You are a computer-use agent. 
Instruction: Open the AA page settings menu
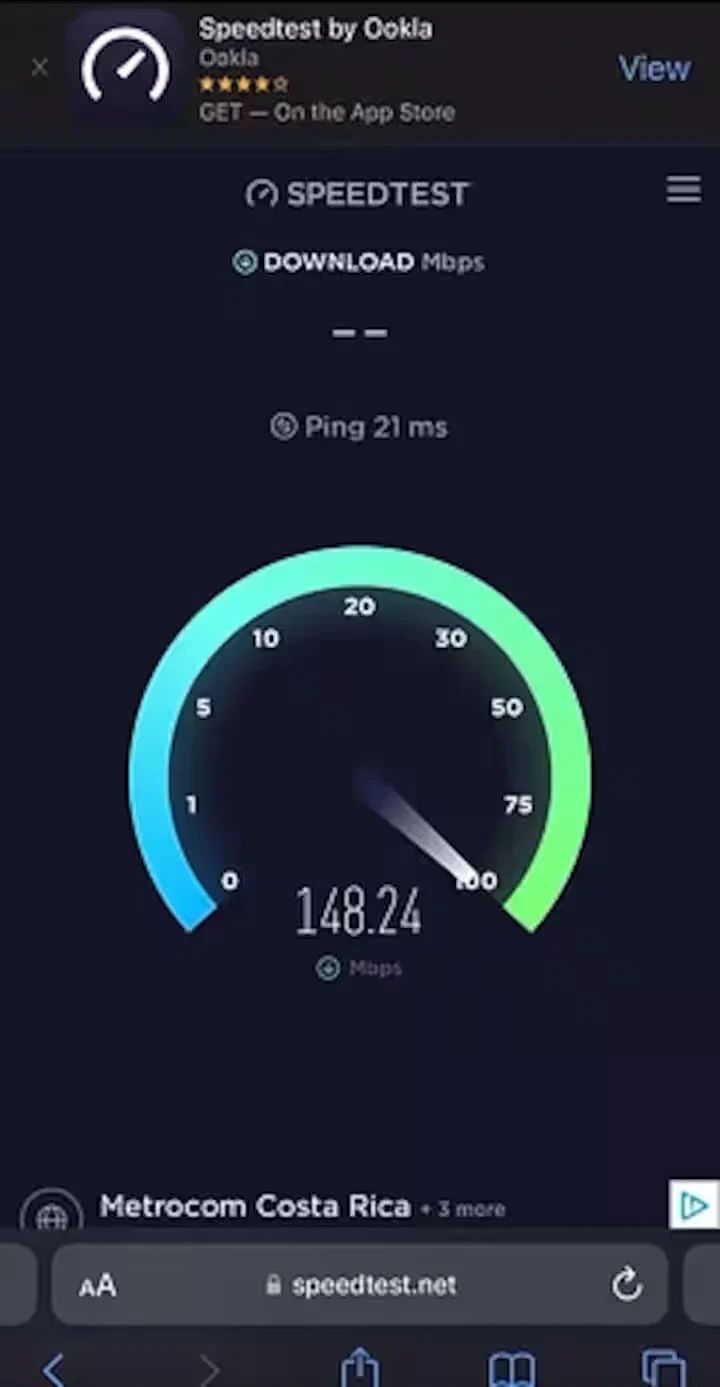pyautogui.click(x=98, y=1285)
